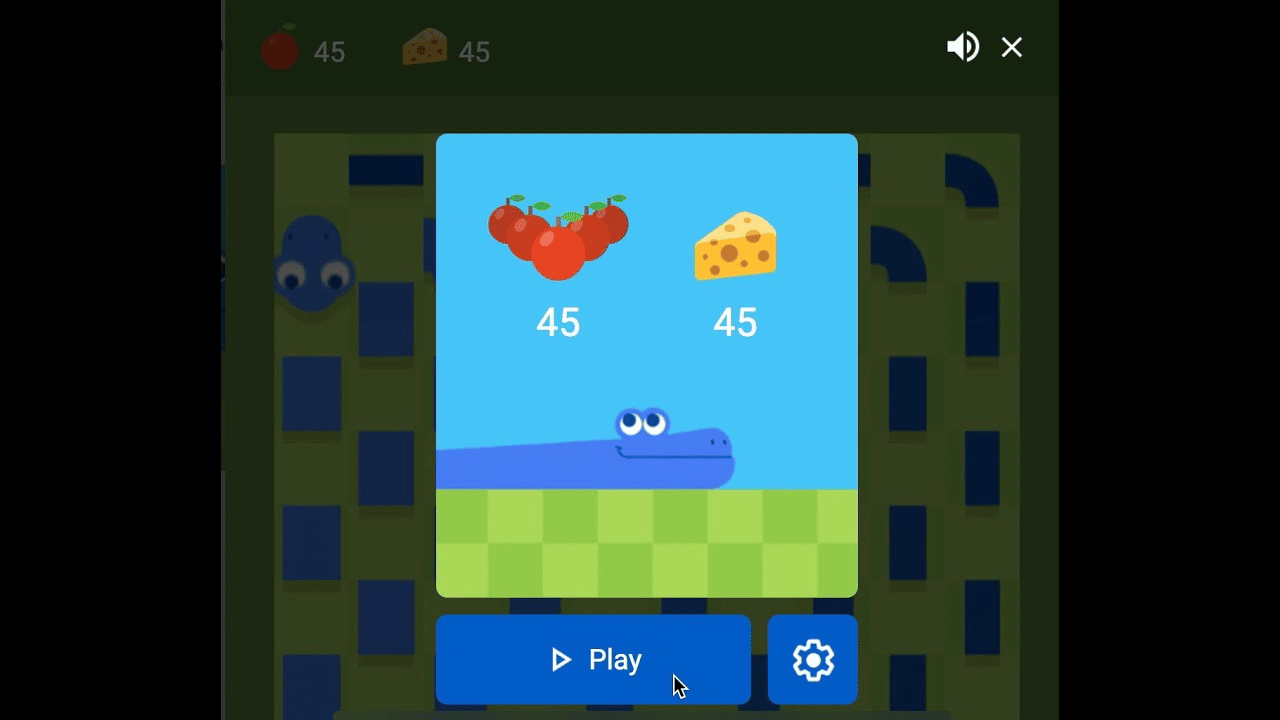The height and width of the screenshot is (720, 1280).
Task: Mute the game sound
Action: [x=962, y=47]
